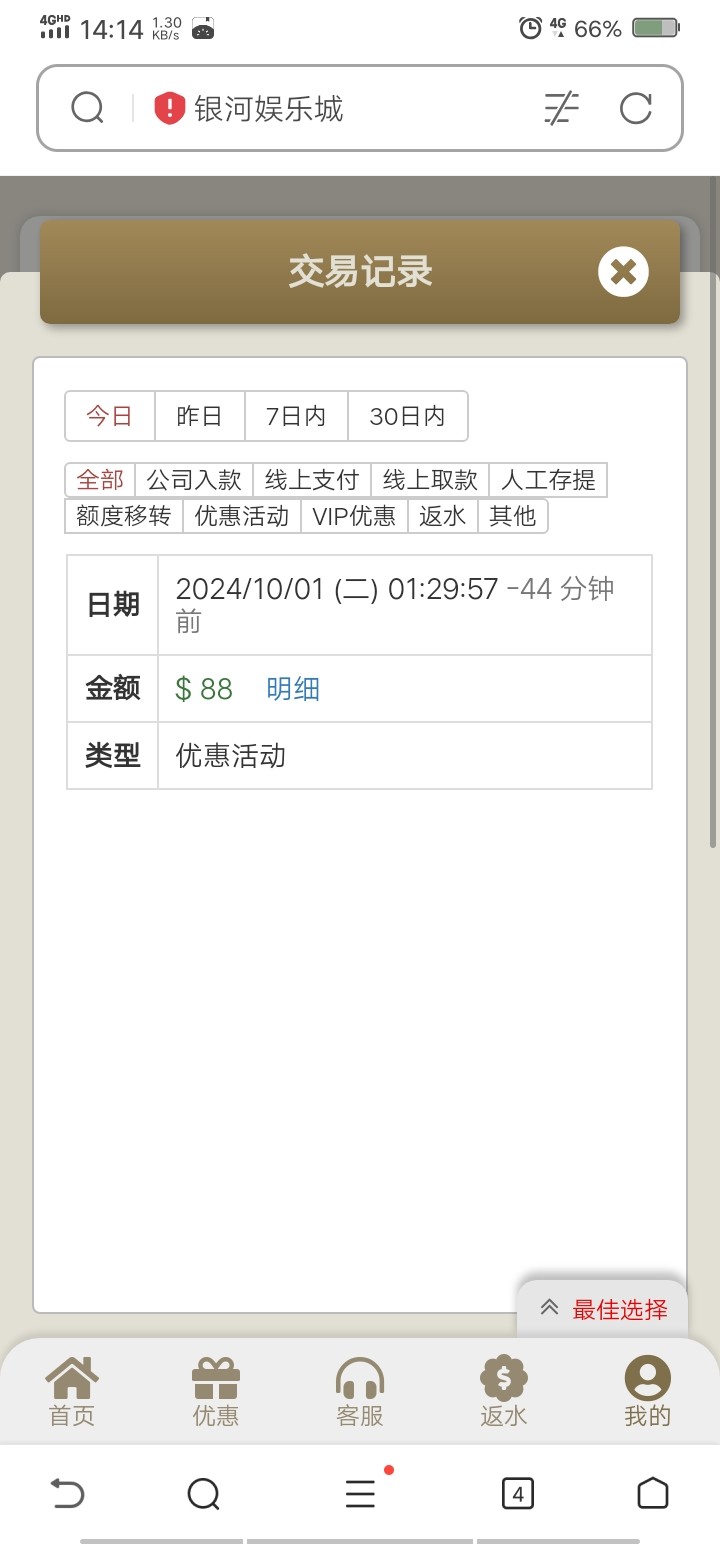Reload the page with the refresh icon

[636, 108]
